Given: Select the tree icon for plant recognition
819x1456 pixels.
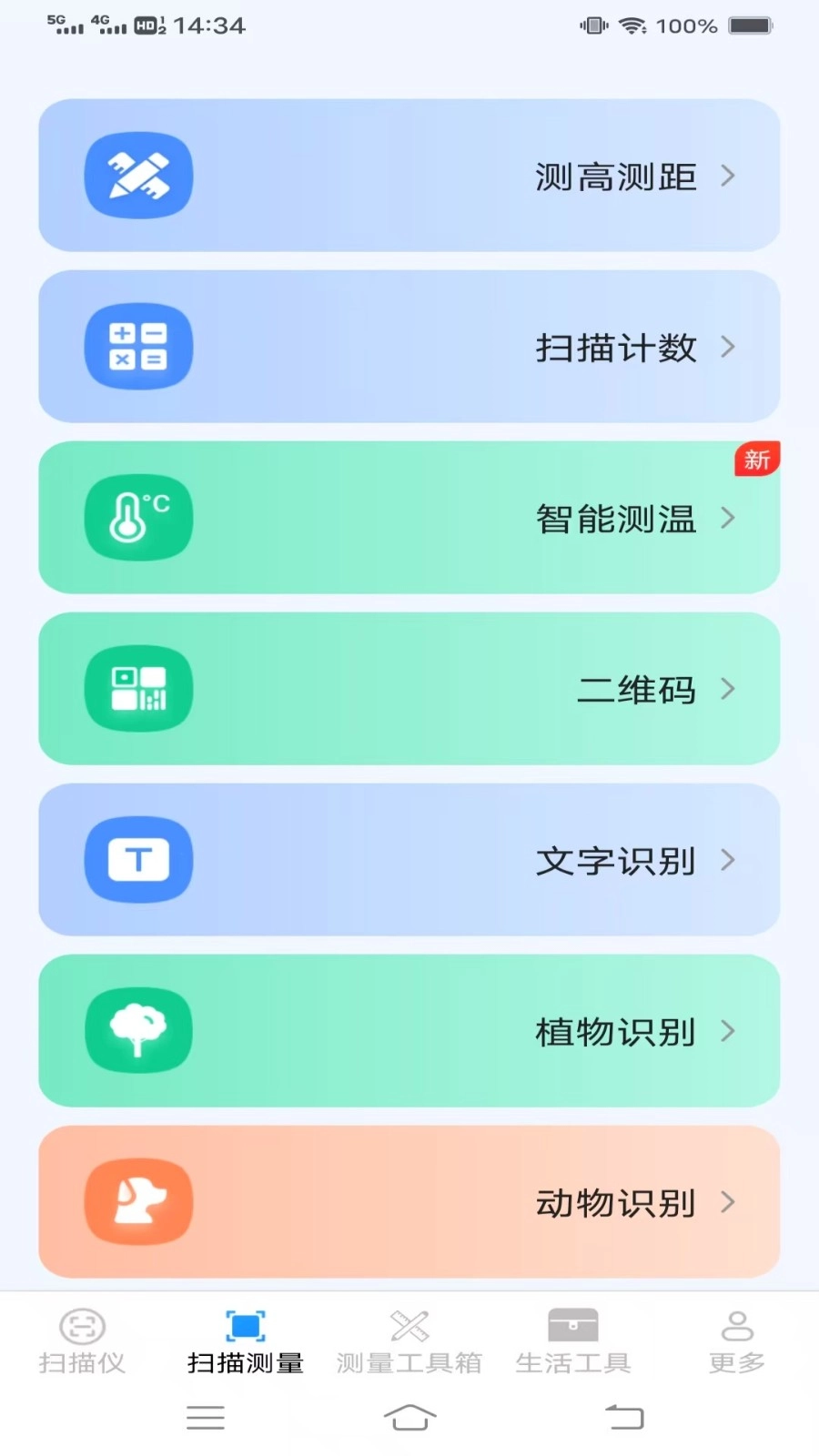Looking at the screenshot, I should pos(138,1031).
